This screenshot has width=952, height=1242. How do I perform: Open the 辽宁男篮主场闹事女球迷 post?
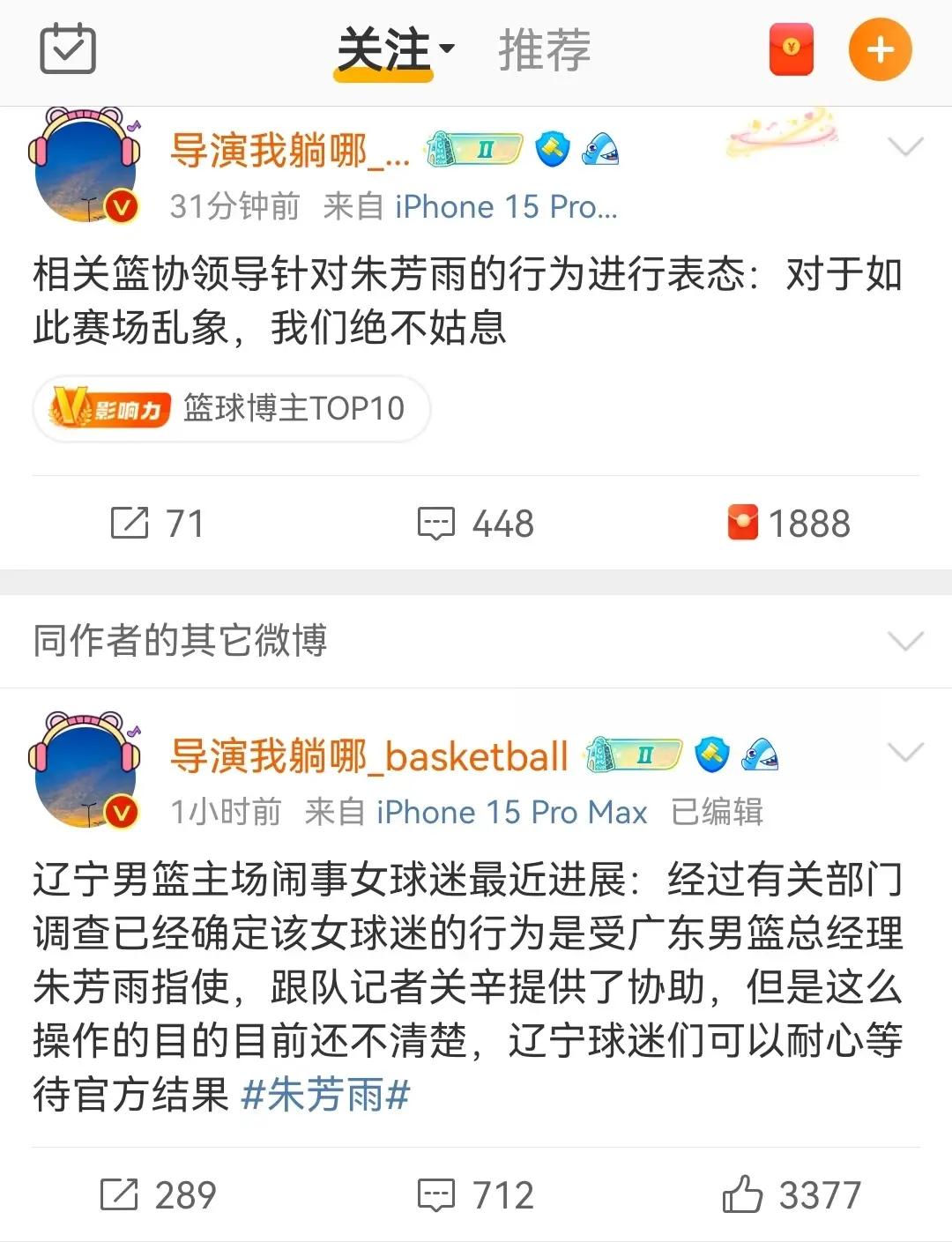click(467, 987)
